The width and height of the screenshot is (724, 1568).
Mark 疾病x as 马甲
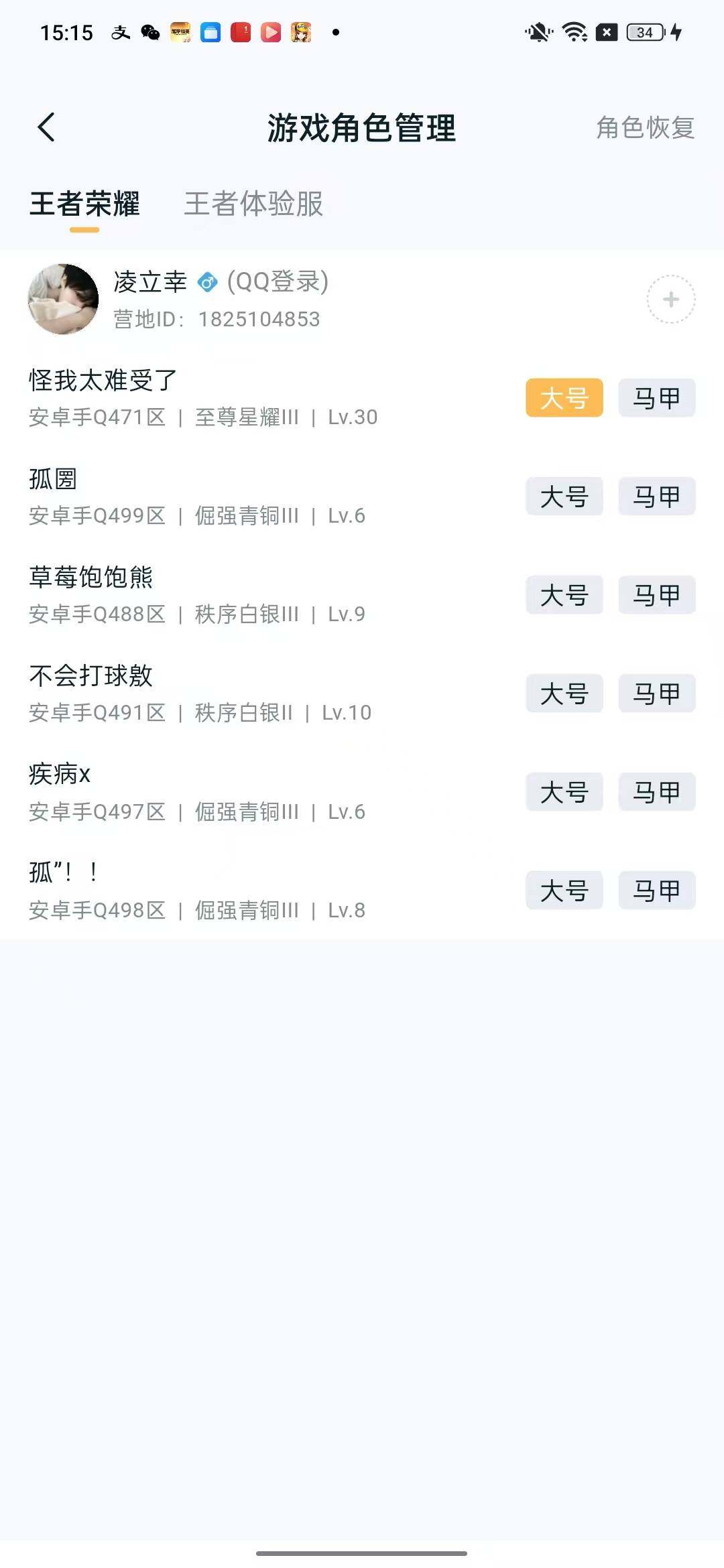click(656, 792)
